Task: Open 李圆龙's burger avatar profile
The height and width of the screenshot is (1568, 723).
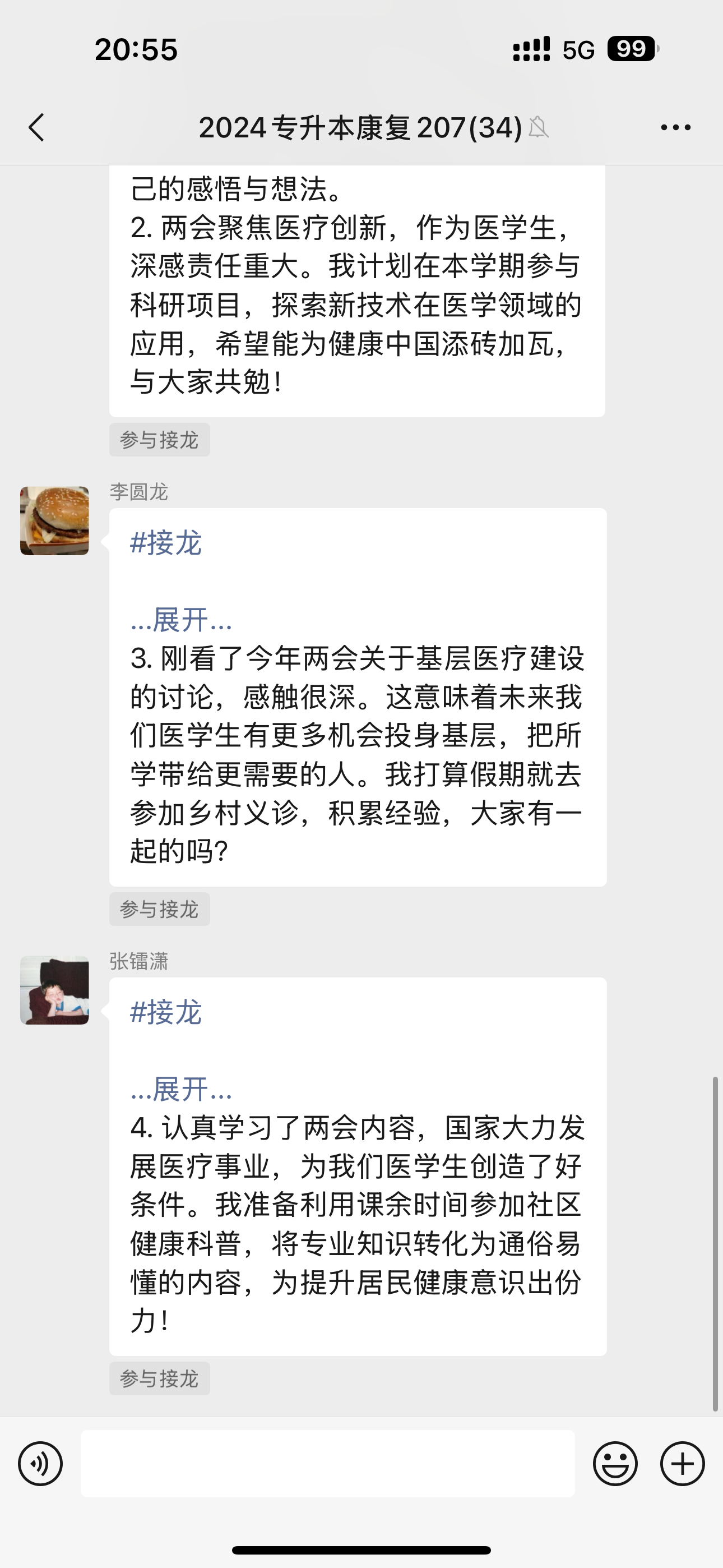Action: pyautogui.click(x=55, y=521)
